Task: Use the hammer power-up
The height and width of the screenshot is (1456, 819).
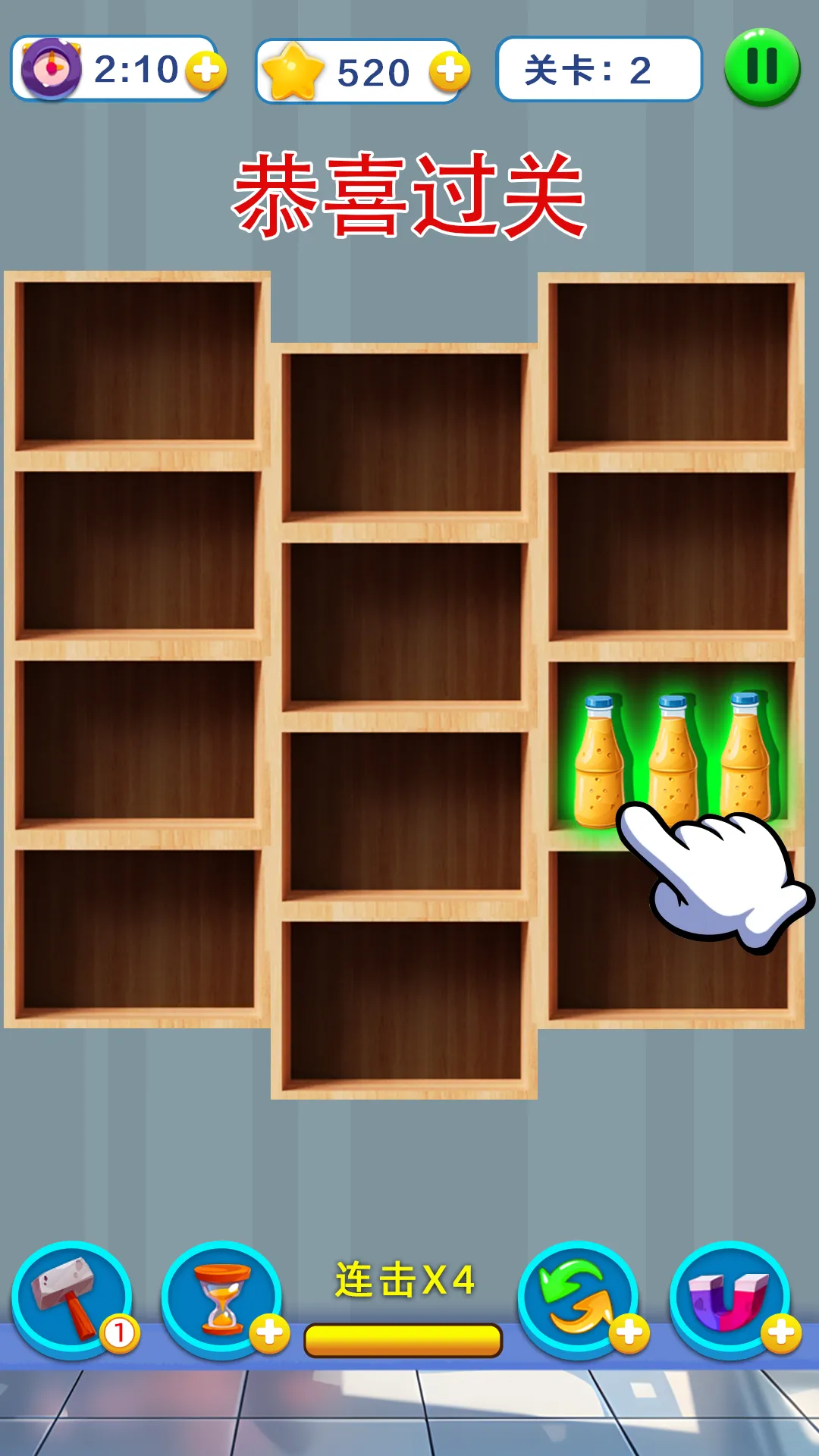Action: (x=72, y=1300)
